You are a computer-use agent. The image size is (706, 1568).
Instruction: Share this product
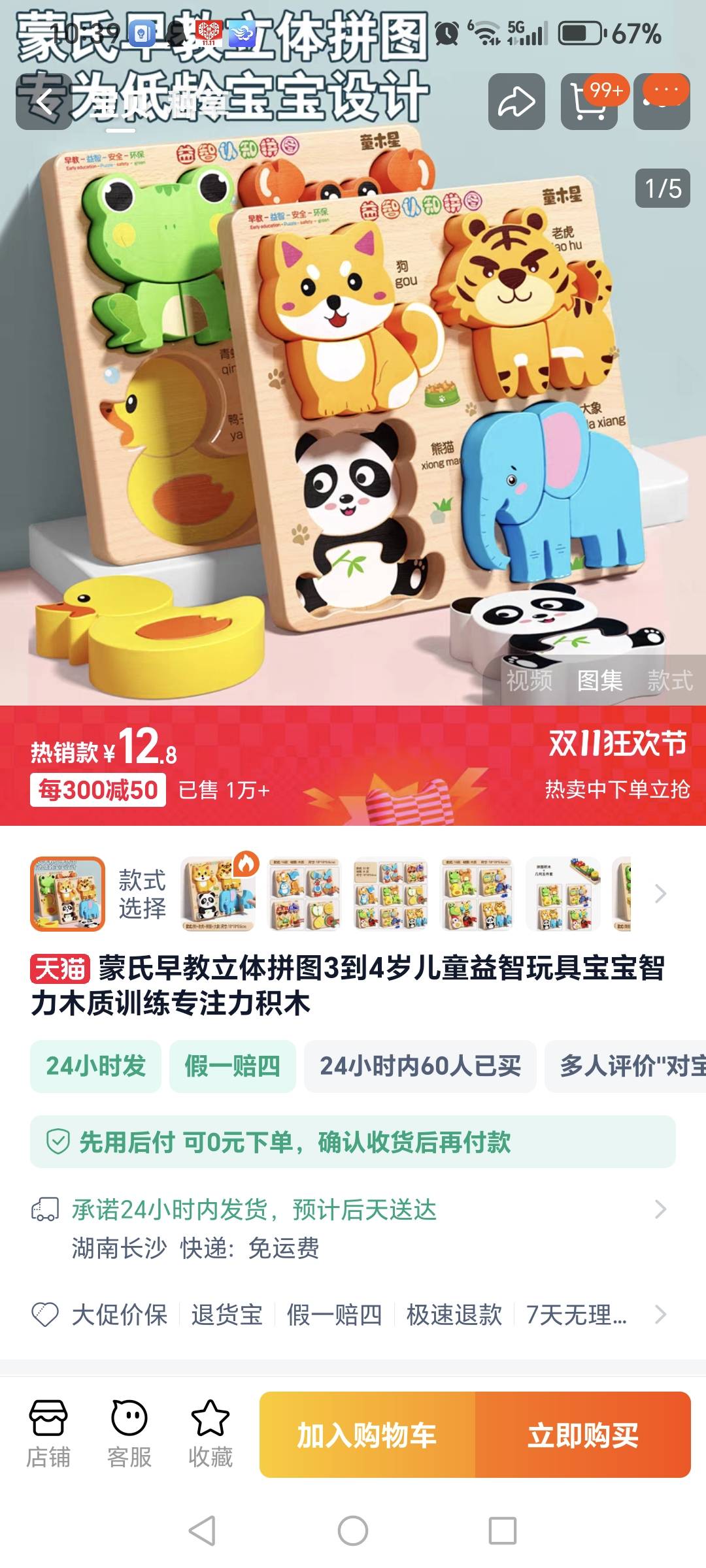(516, 102)
